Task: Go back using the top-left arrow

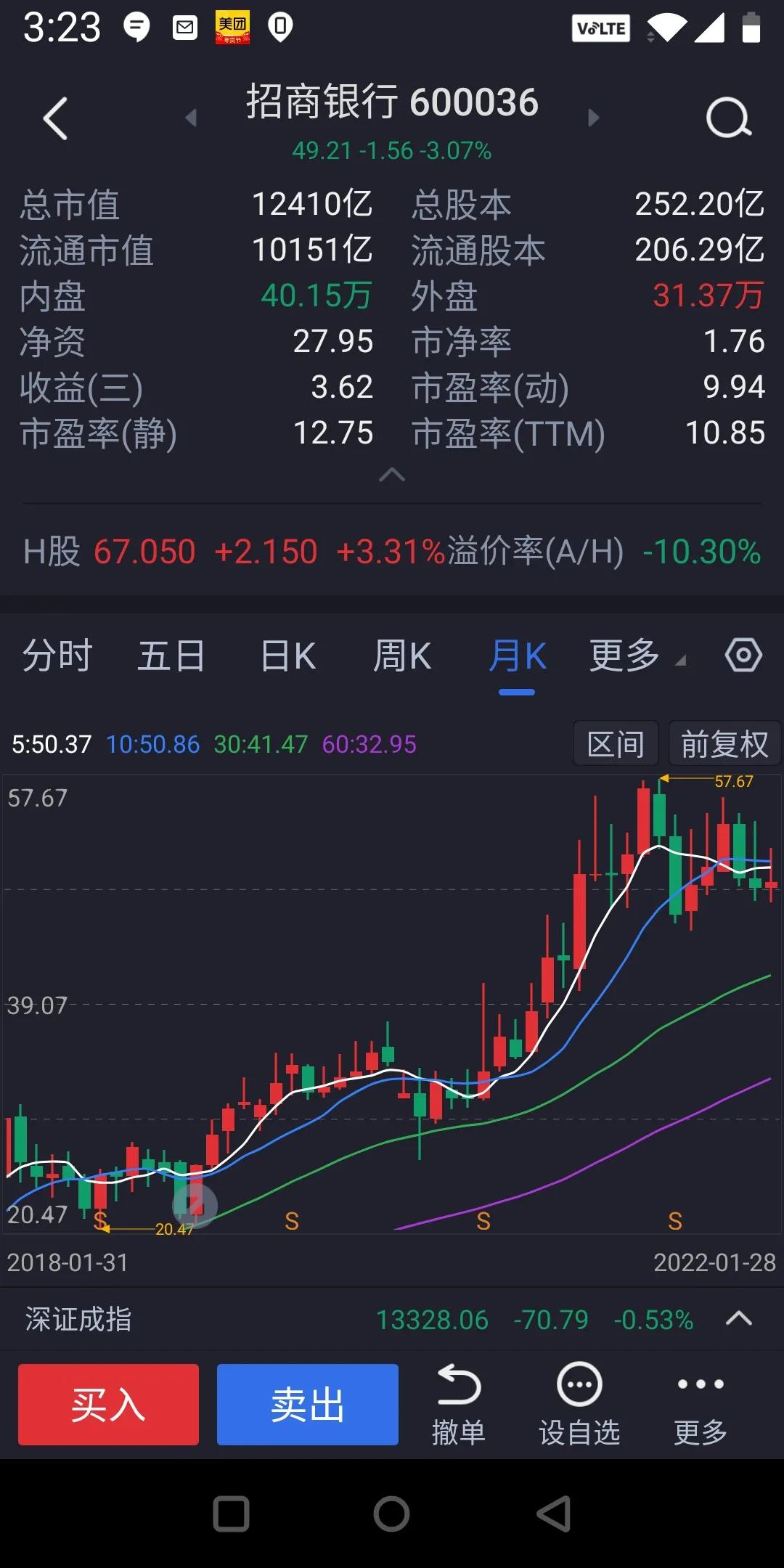Action: tap(55, 118)
